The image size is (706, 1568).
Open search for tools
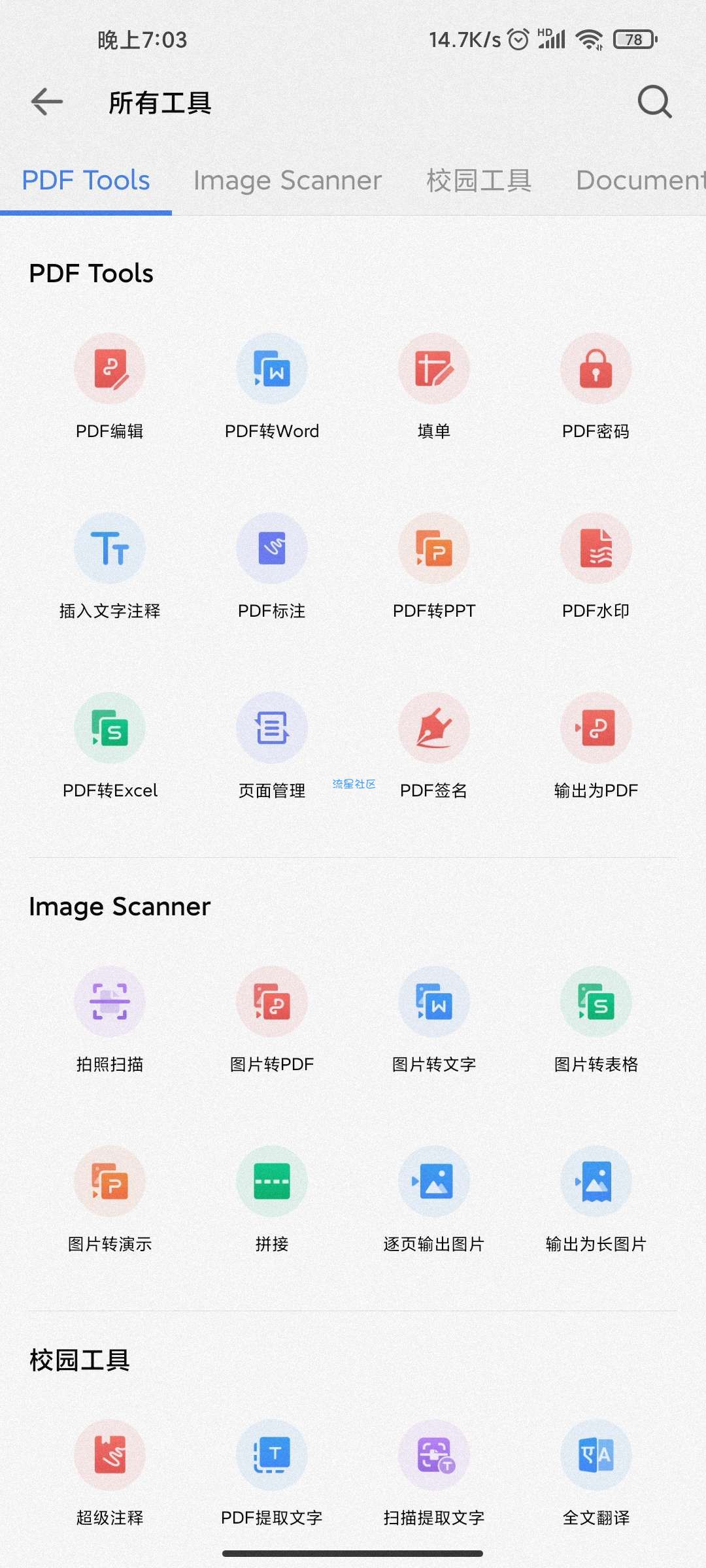pos(654,102)
